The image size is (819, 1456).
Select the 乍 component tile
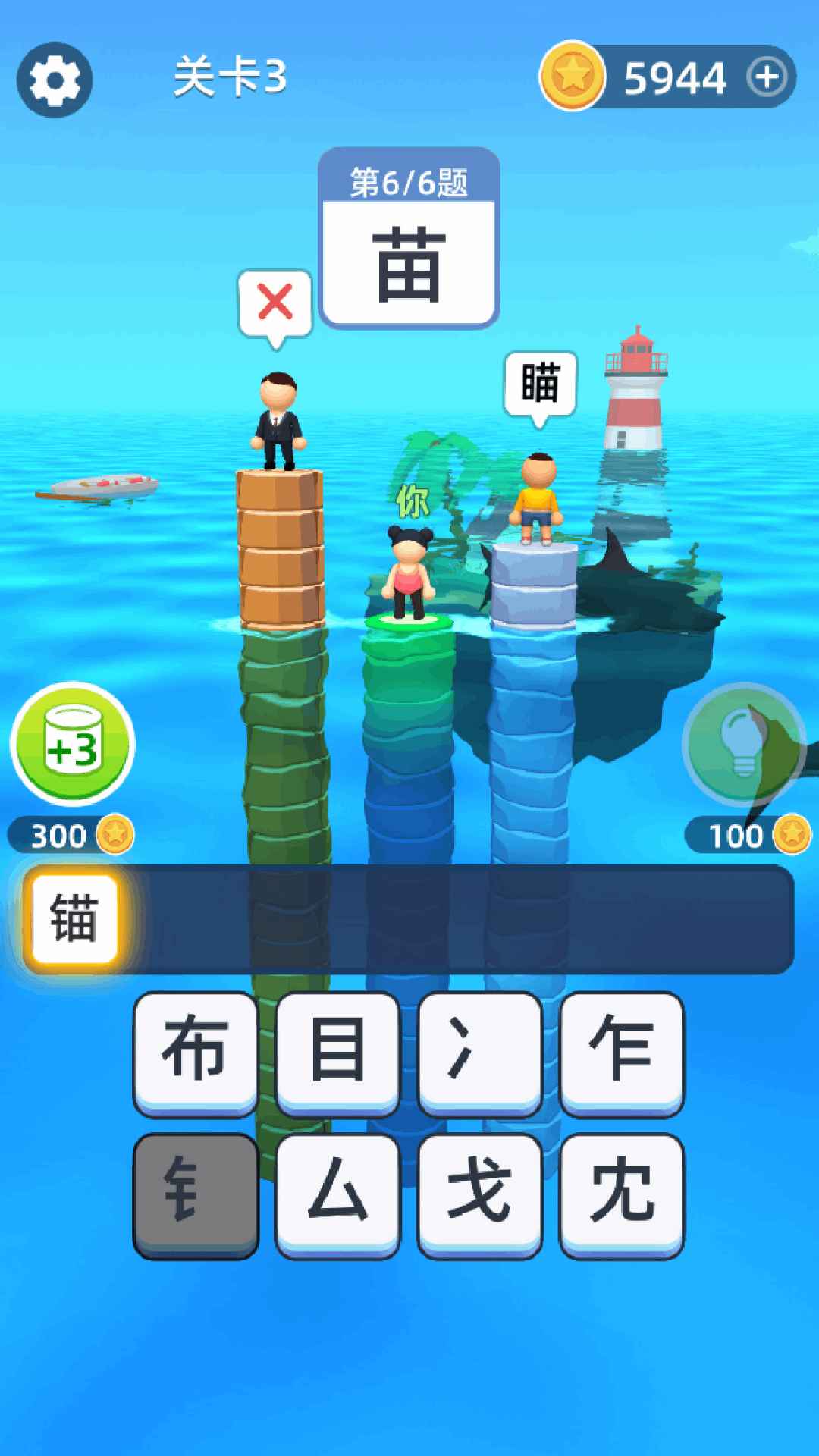pyautogui.click(x=622, y=1052)
